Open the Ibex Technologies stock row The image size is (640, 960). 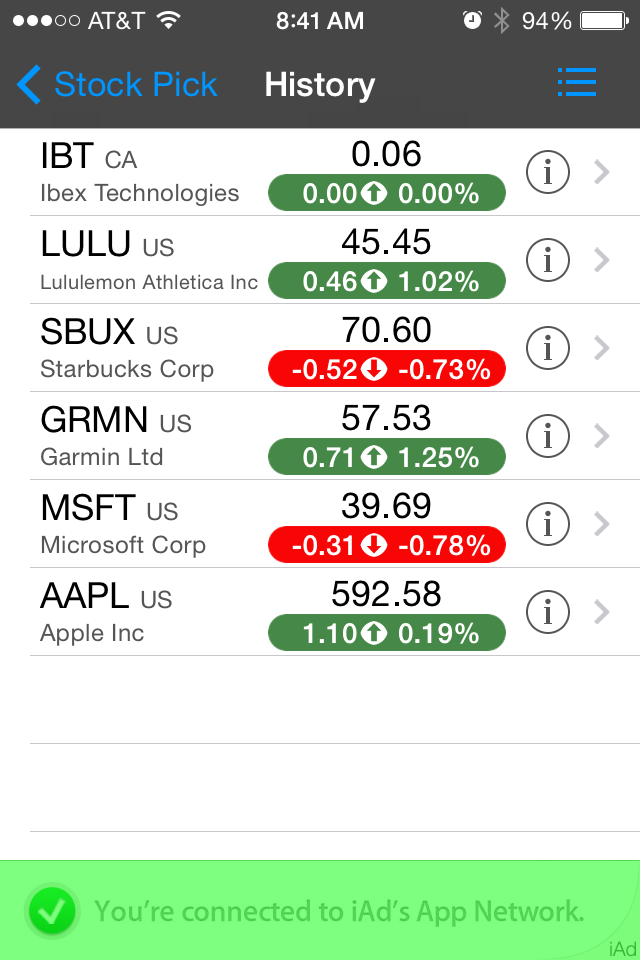270,173
